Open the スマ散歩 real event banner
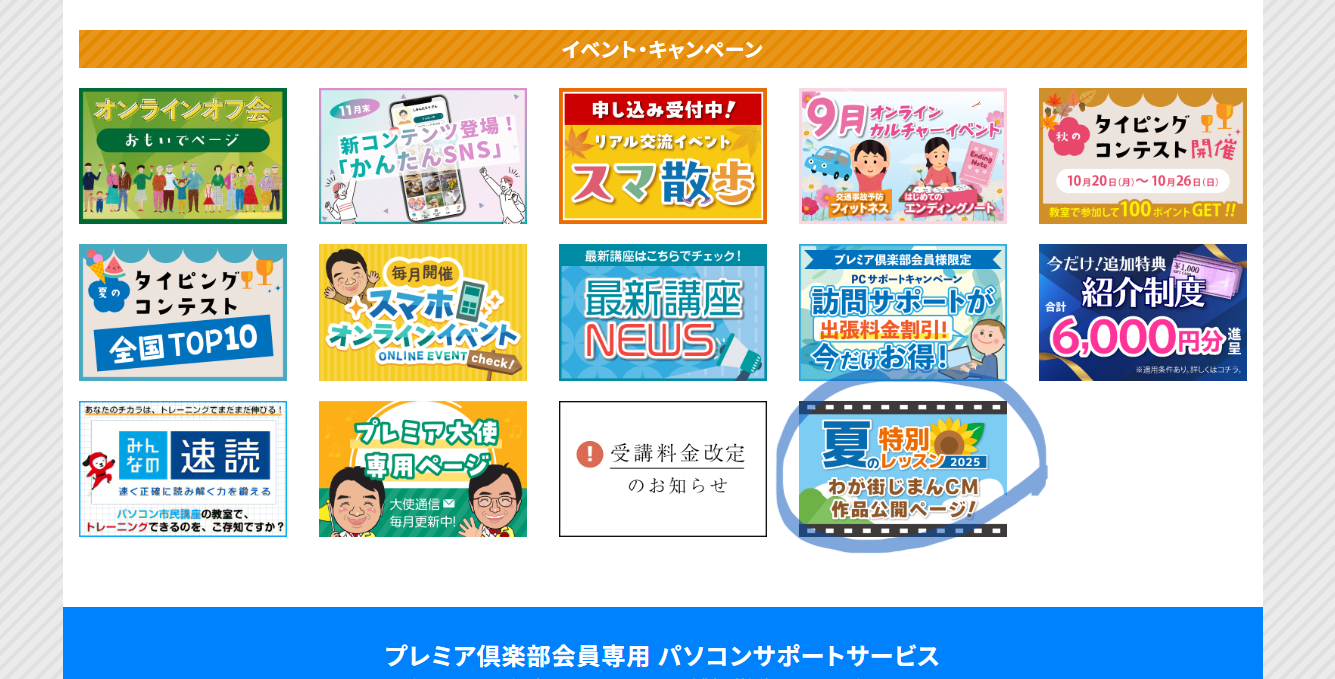Image resolution: width=1335 pixels, height=679 pixels. pyautogui.click(x=663, y=156)
